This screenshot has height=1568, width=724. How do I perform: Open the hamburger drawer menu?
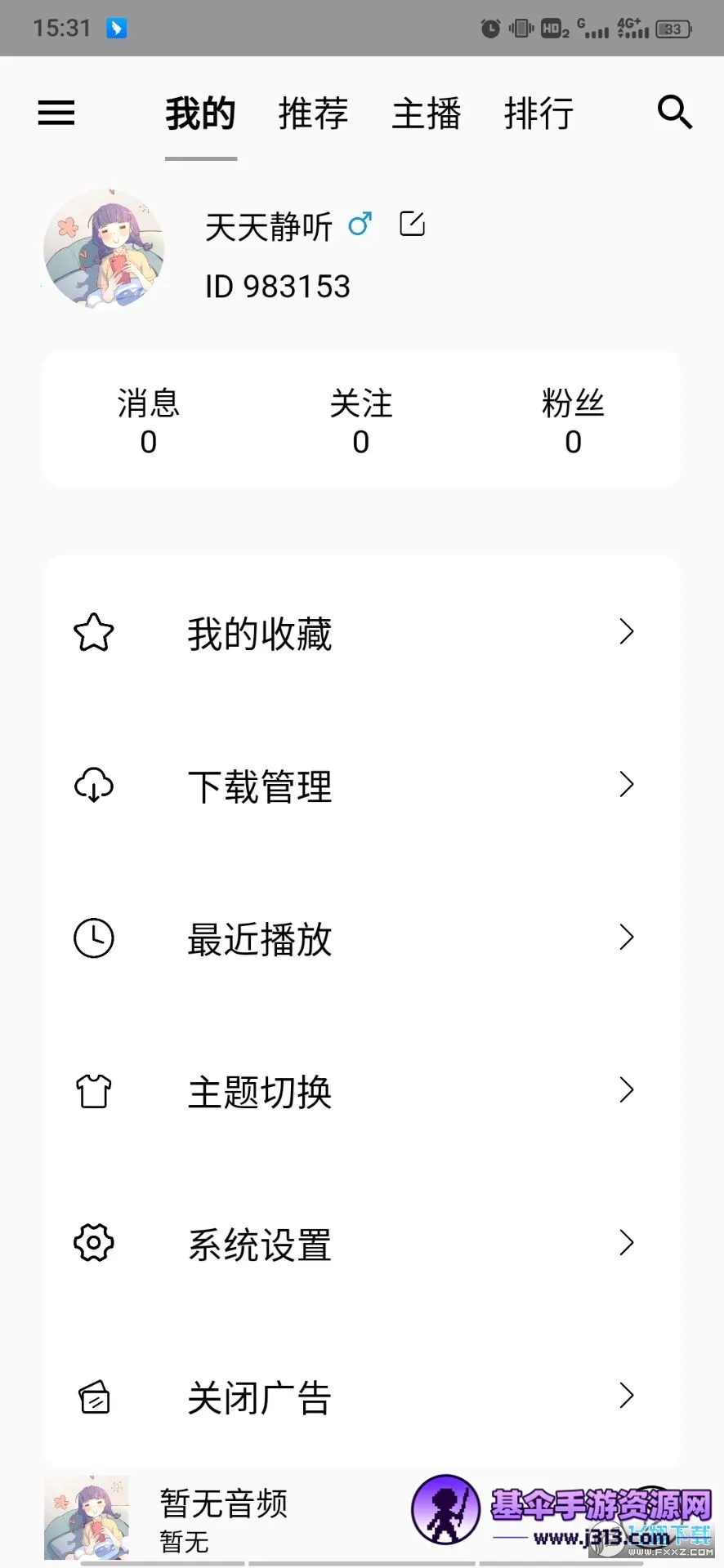click(x=56, y=113)
